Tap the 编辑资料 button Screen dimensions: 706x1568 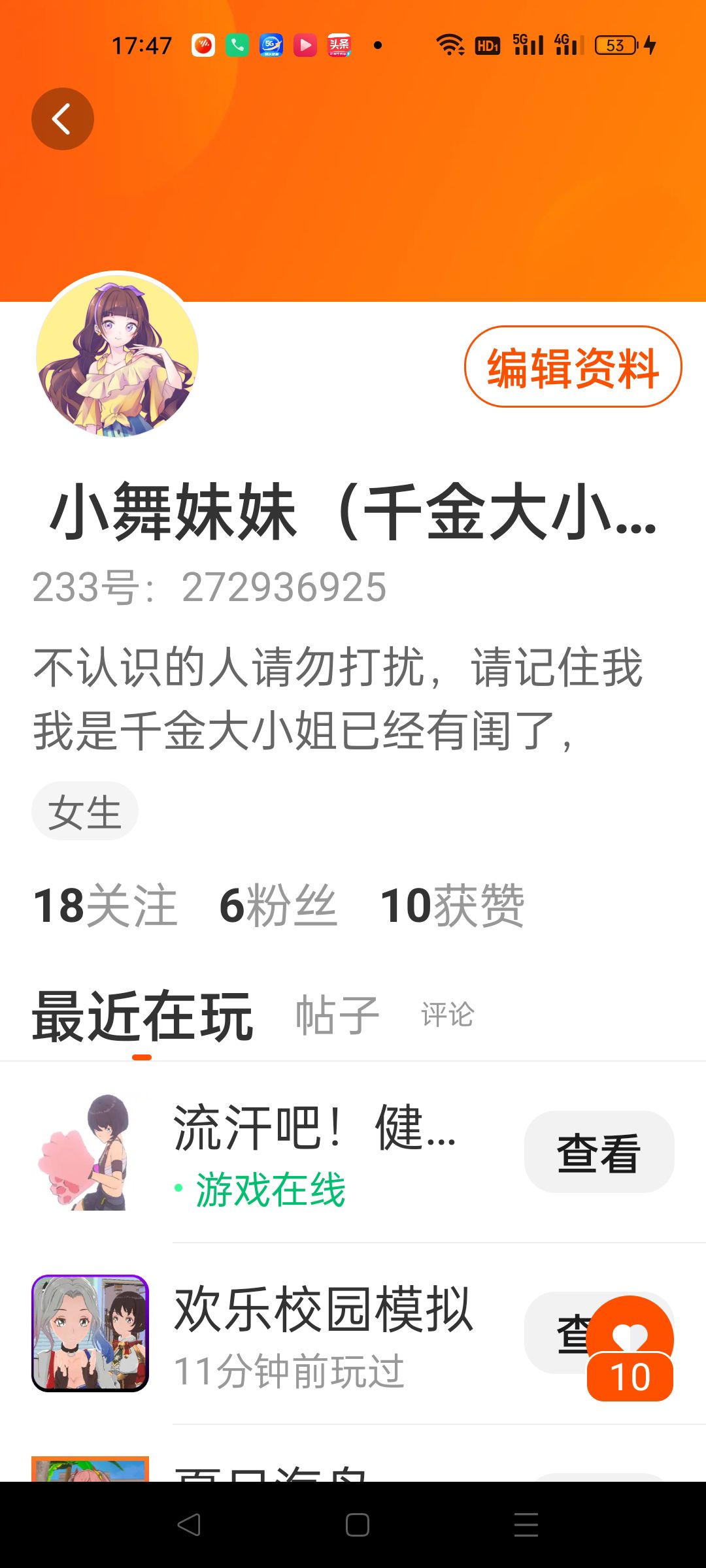tap(573, 367)
